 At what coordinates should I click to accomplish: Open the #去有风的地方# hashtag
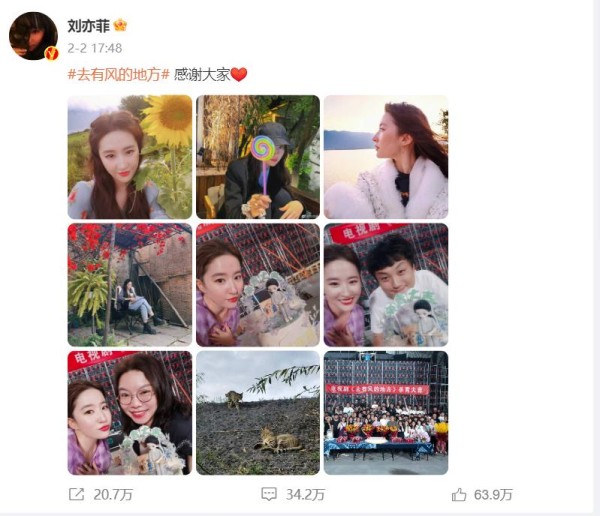click(x=118, y=74)
